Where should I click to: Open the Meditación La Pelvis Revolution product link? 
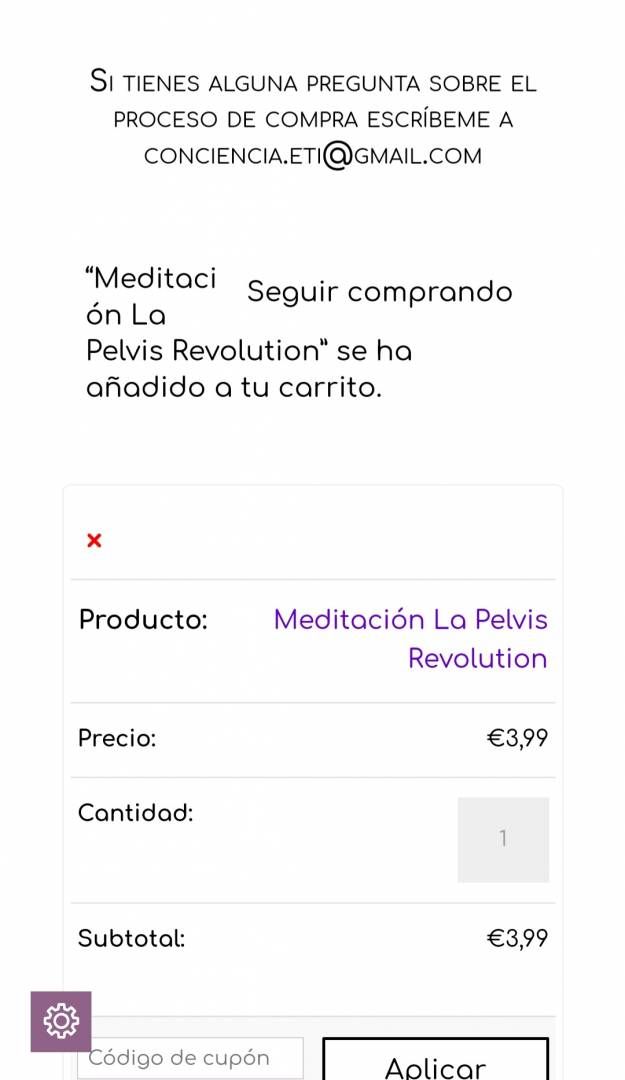coord(411,638)
